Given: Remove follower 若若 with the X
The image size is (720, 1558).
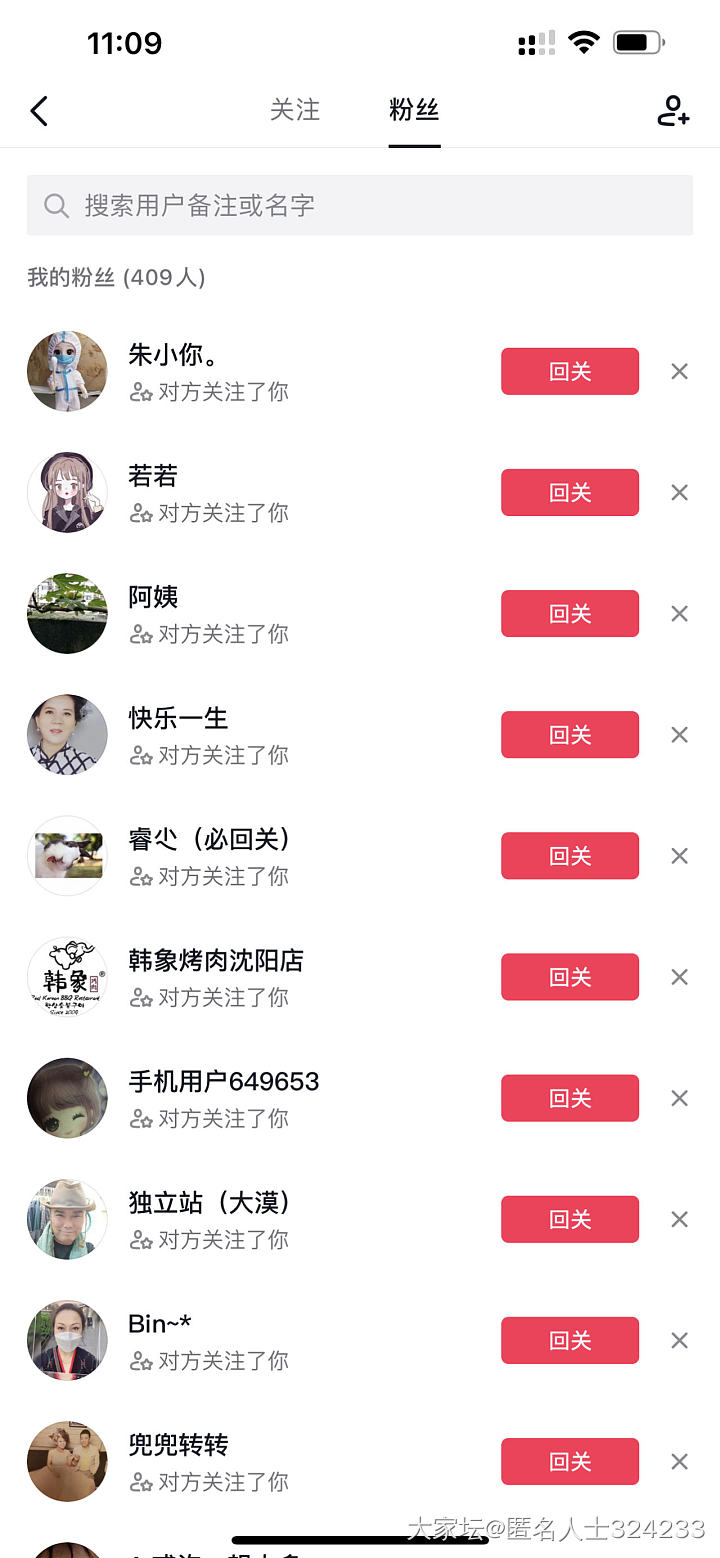Looking at the screenshot, I should (x=679, y=493).
